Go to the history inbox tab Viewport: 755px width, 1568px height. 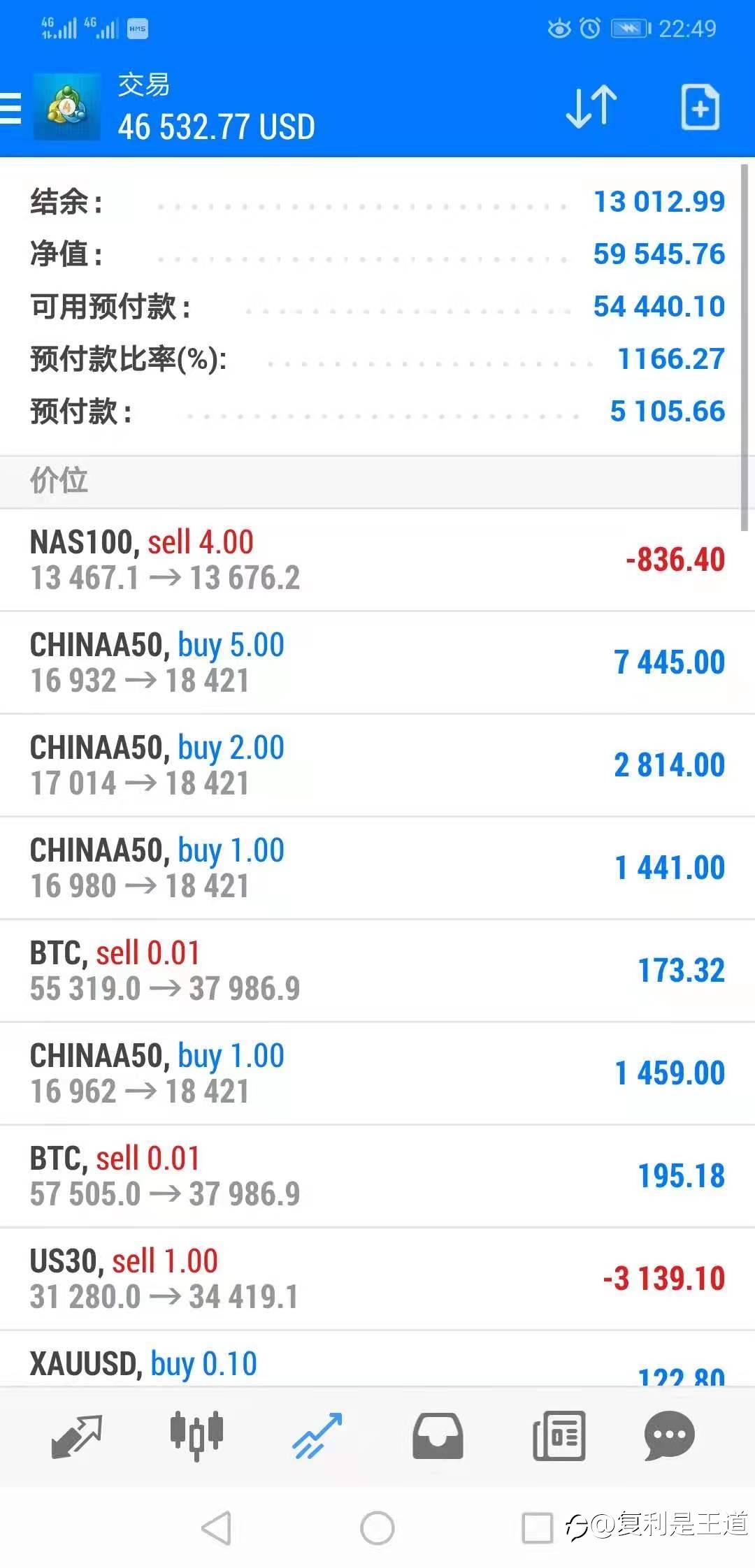pyautogui.click(x=438, y=1437)
